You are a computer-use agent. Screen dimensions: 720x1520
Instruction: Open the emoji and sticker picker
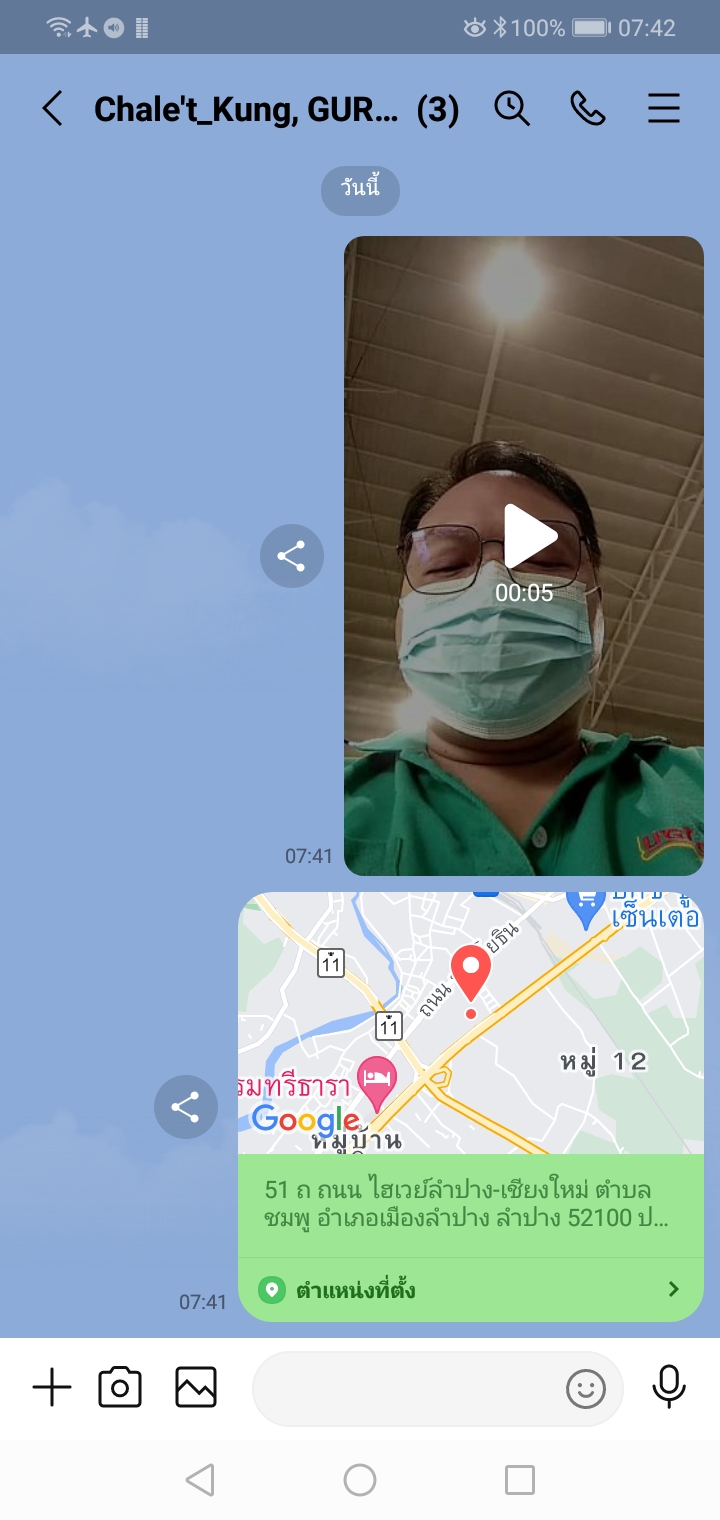[x=586, y=1388]
